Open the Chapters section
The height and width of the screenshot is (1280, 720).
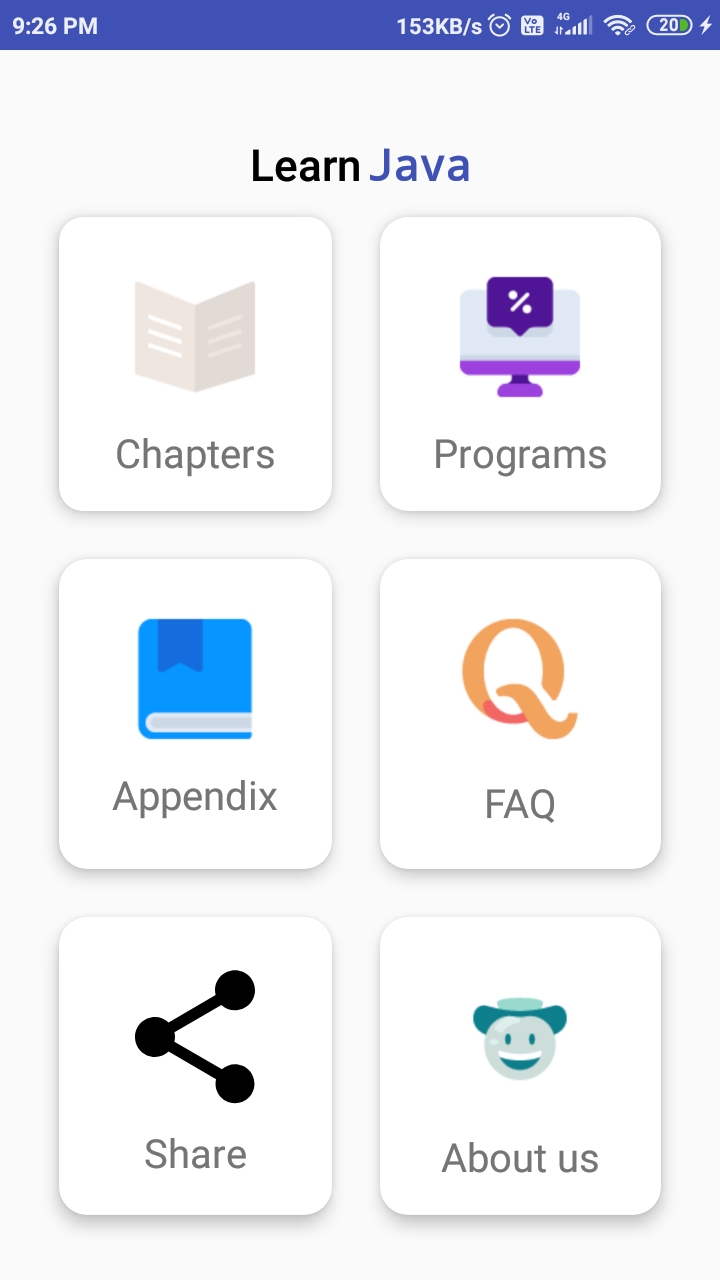click(195, 363)
